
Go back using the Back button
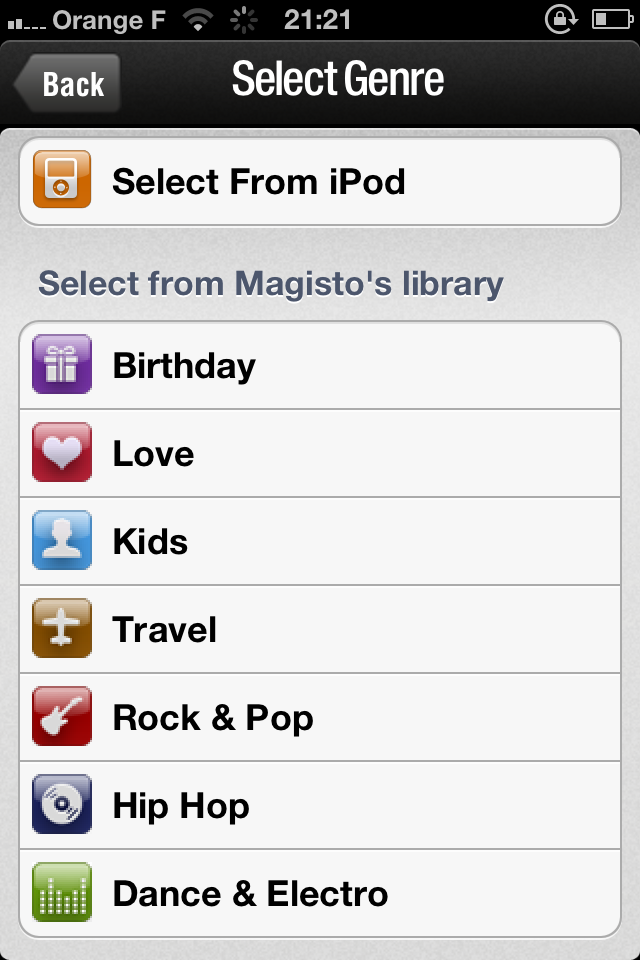[x=68, y=84]
